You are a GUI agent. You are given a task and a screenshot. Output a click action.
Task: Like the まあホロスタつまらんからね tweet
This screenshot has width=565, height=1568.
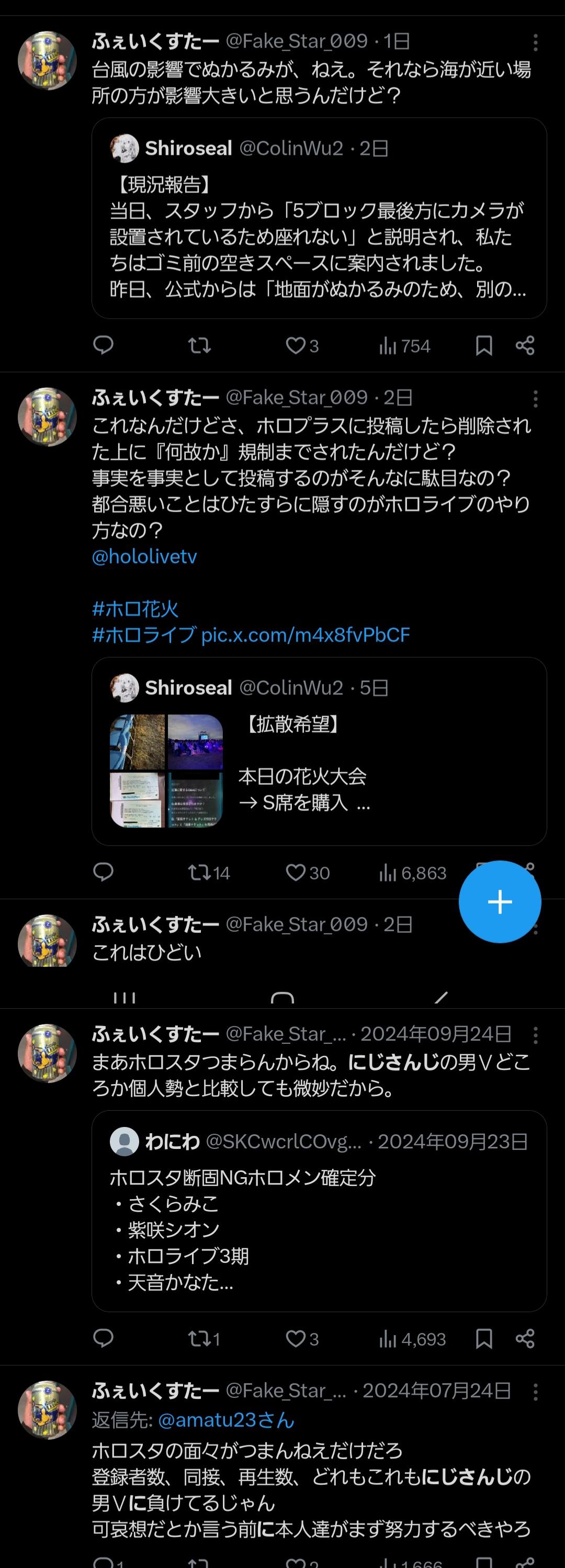tap(296, 1339)
